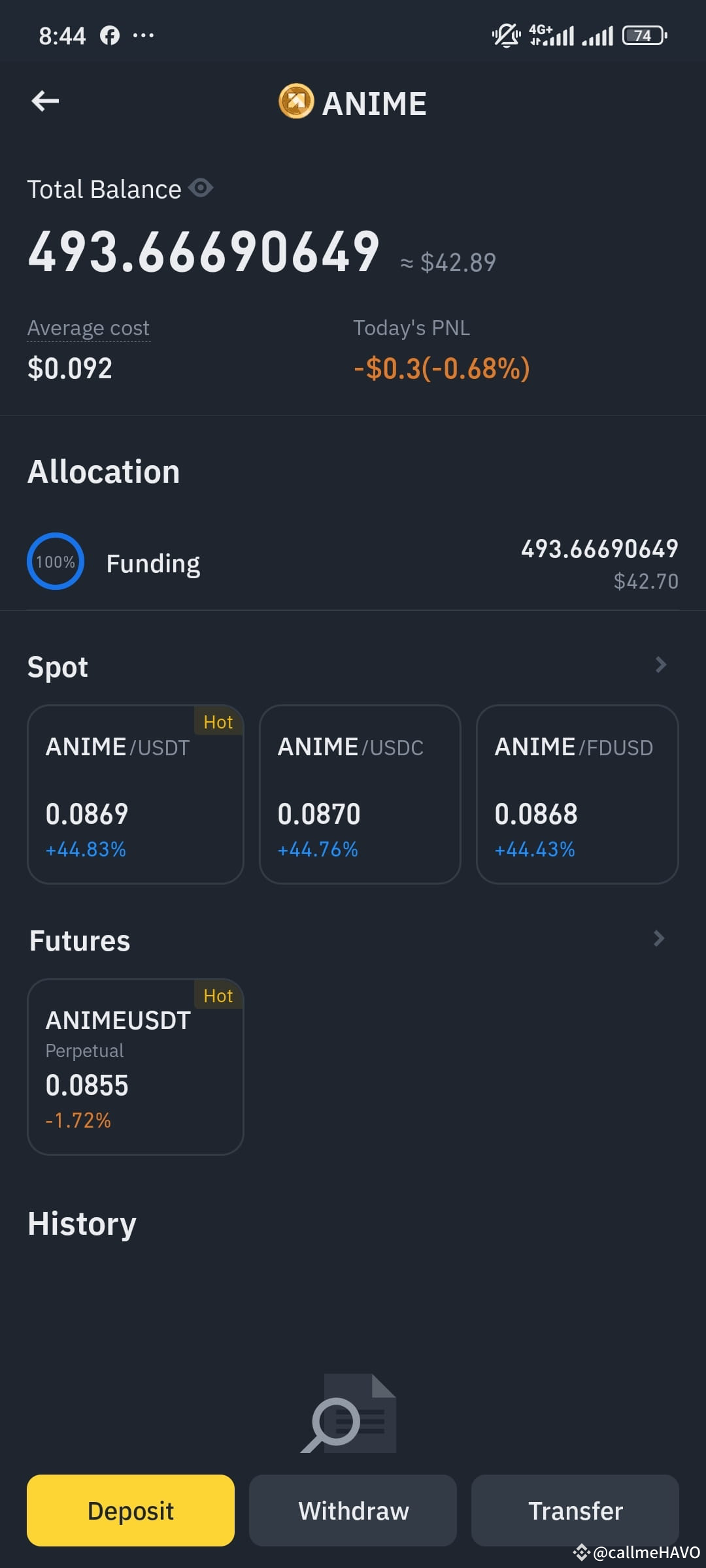Tap the Withdraw button
This screenshot has width=706, height=1568.
coord(352,1511)
